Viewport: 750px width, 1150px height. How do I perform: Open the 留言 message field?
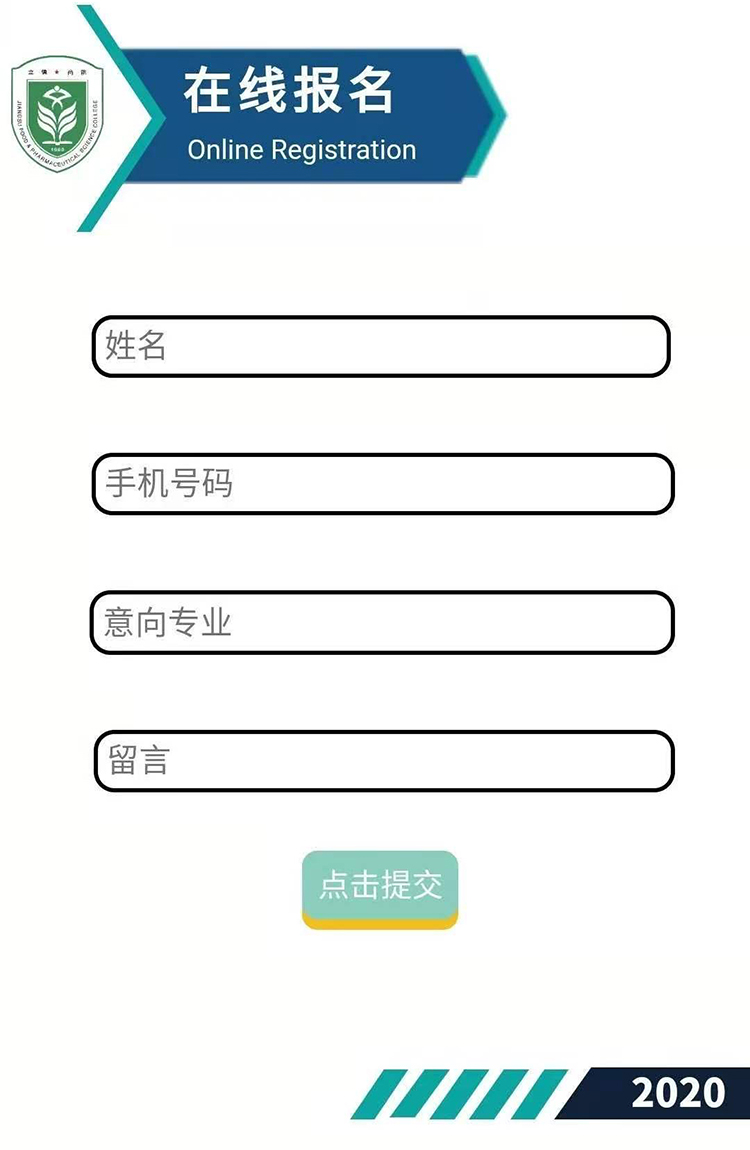point(383,761)
